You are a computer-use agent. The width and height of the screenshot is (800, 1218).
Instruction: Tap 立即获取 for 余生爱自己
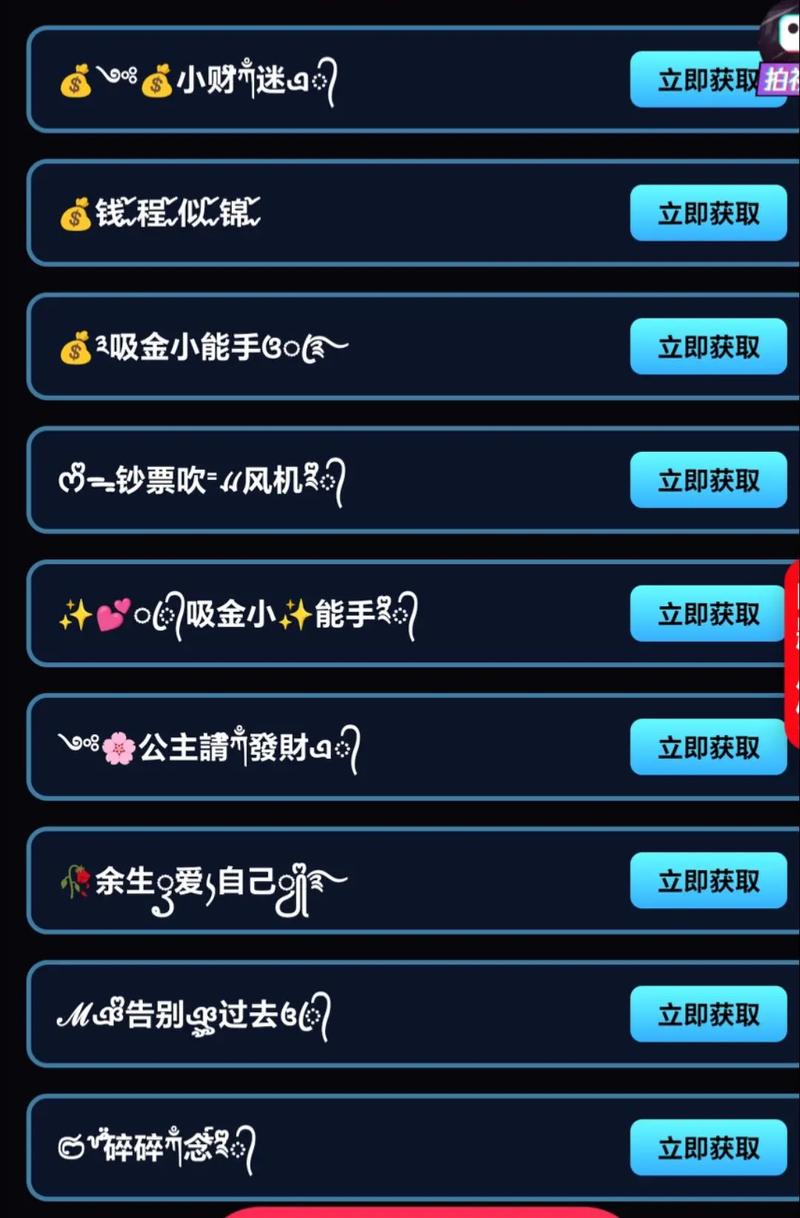click(709, 881)
